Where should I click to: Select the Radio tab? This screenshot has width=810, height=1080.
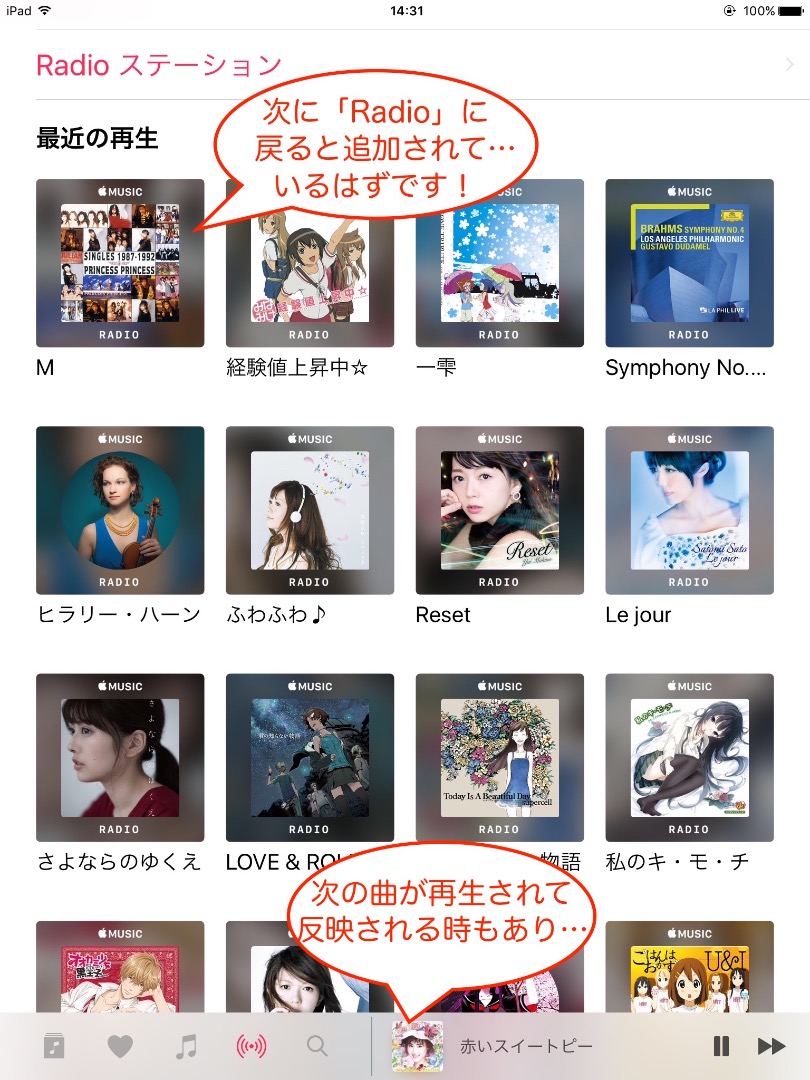coord(252,1047)
